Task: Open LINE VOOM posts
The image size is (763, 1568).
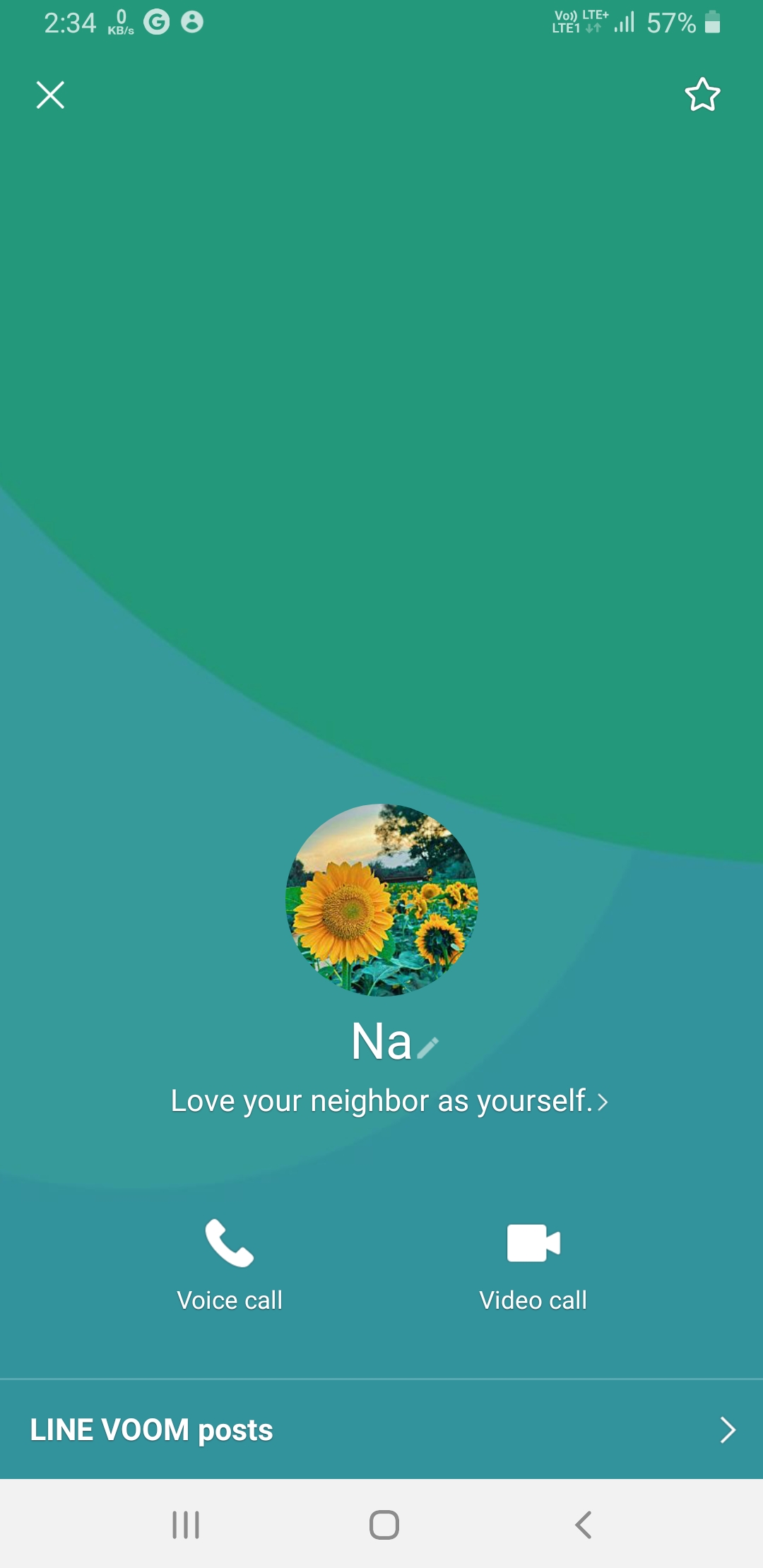Action: 381,1430
